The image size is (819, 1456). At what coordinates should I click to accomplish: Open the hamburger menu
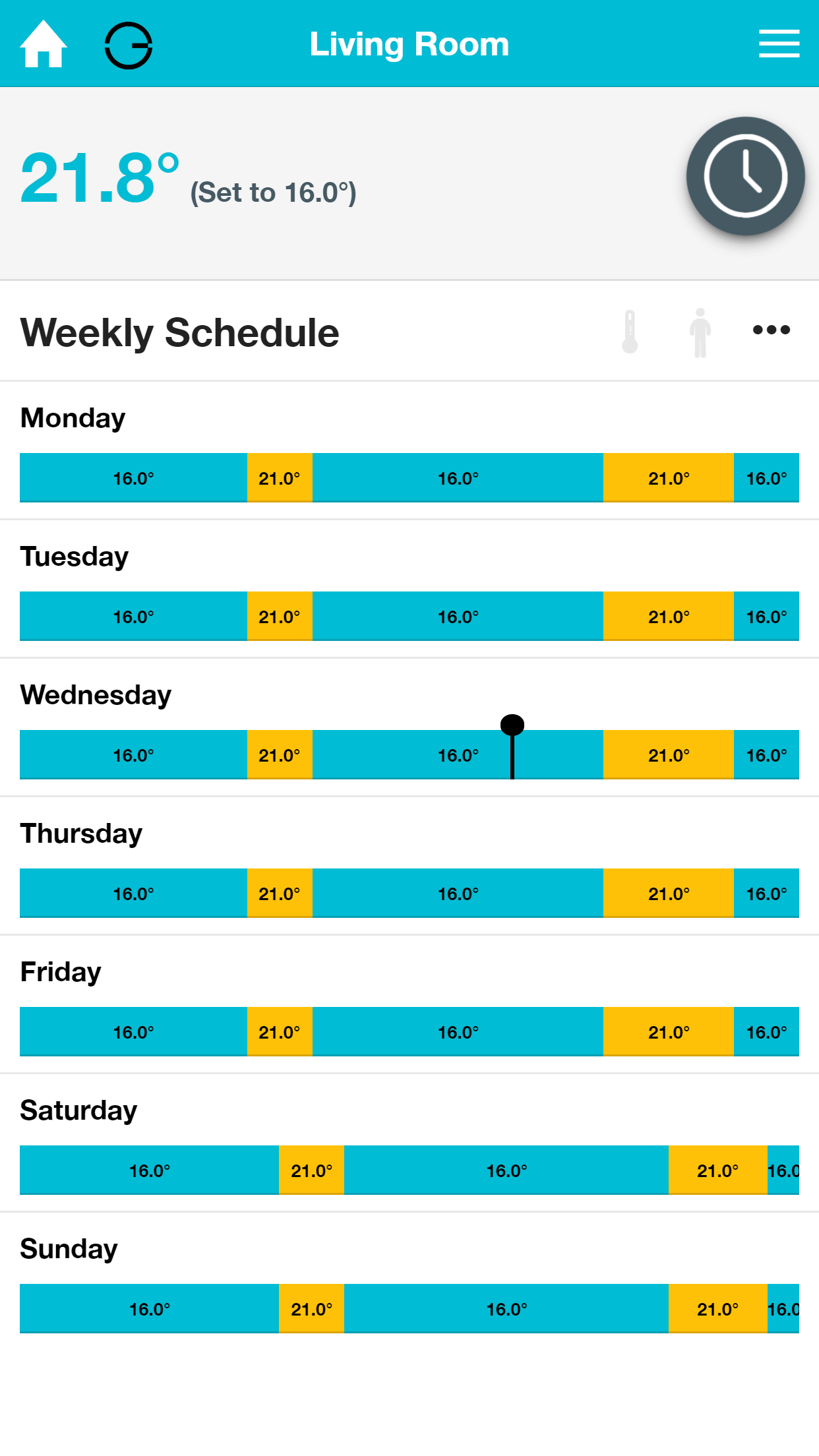click(779, 44)
